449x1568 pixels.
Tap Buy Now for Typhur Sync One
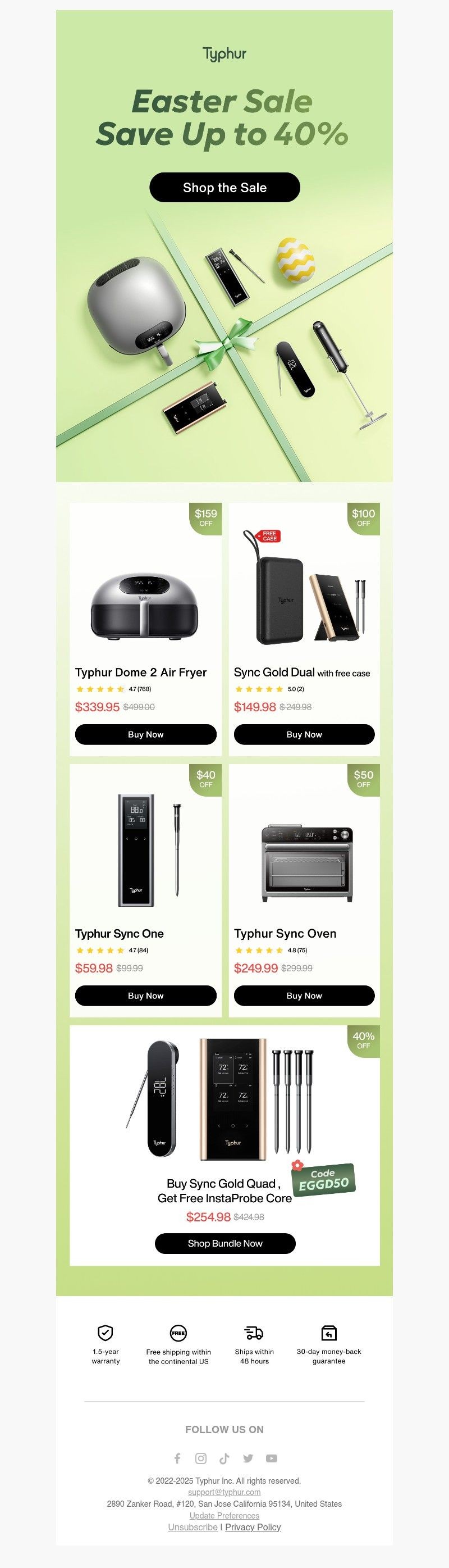(145, 995)
